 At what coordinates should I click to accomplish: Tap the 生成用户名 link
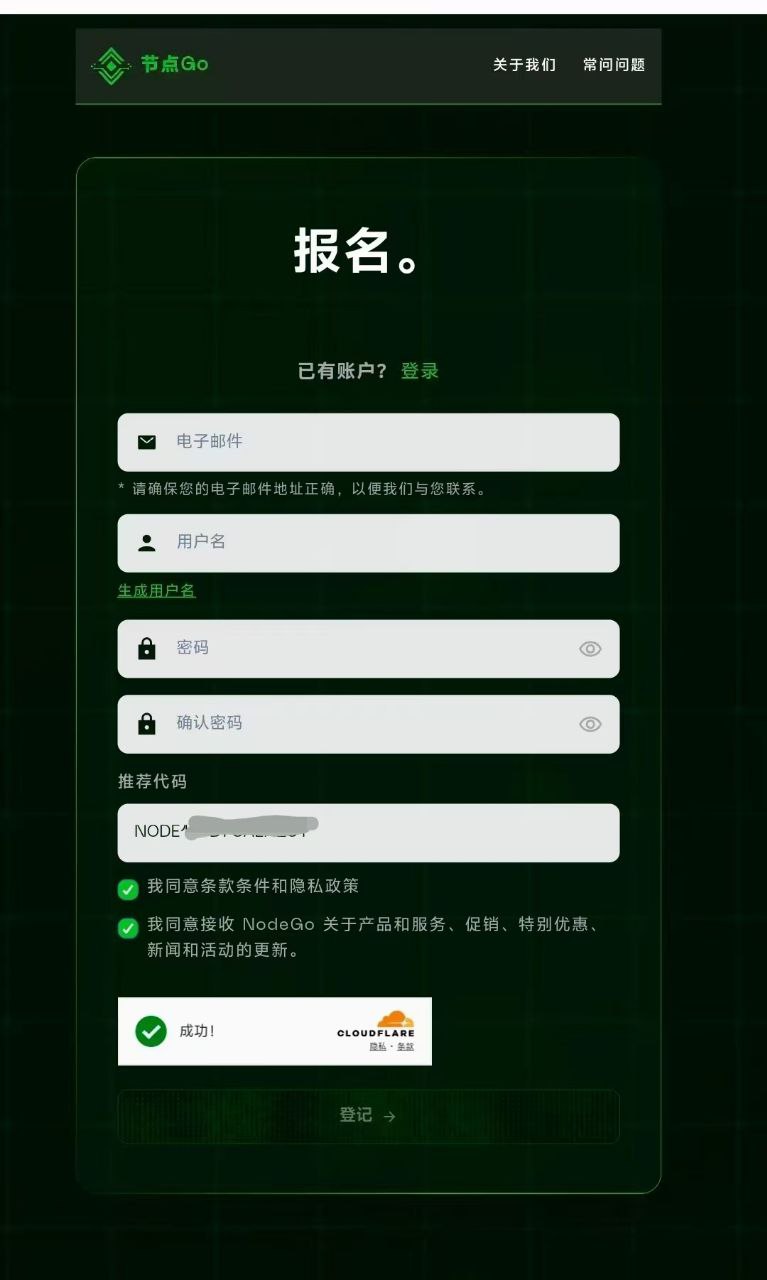click(157, 591)
